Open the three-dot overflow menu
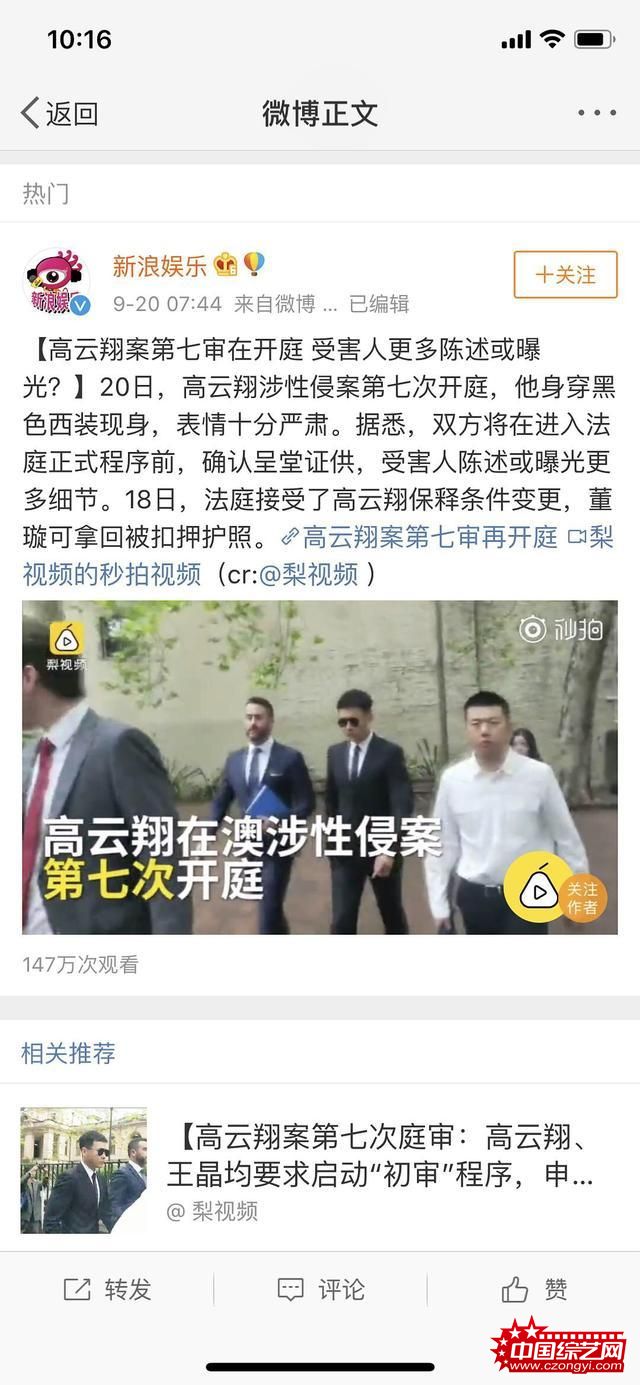Image resolution: width=640 pixels, height=1385 pixels. [597, 113]
